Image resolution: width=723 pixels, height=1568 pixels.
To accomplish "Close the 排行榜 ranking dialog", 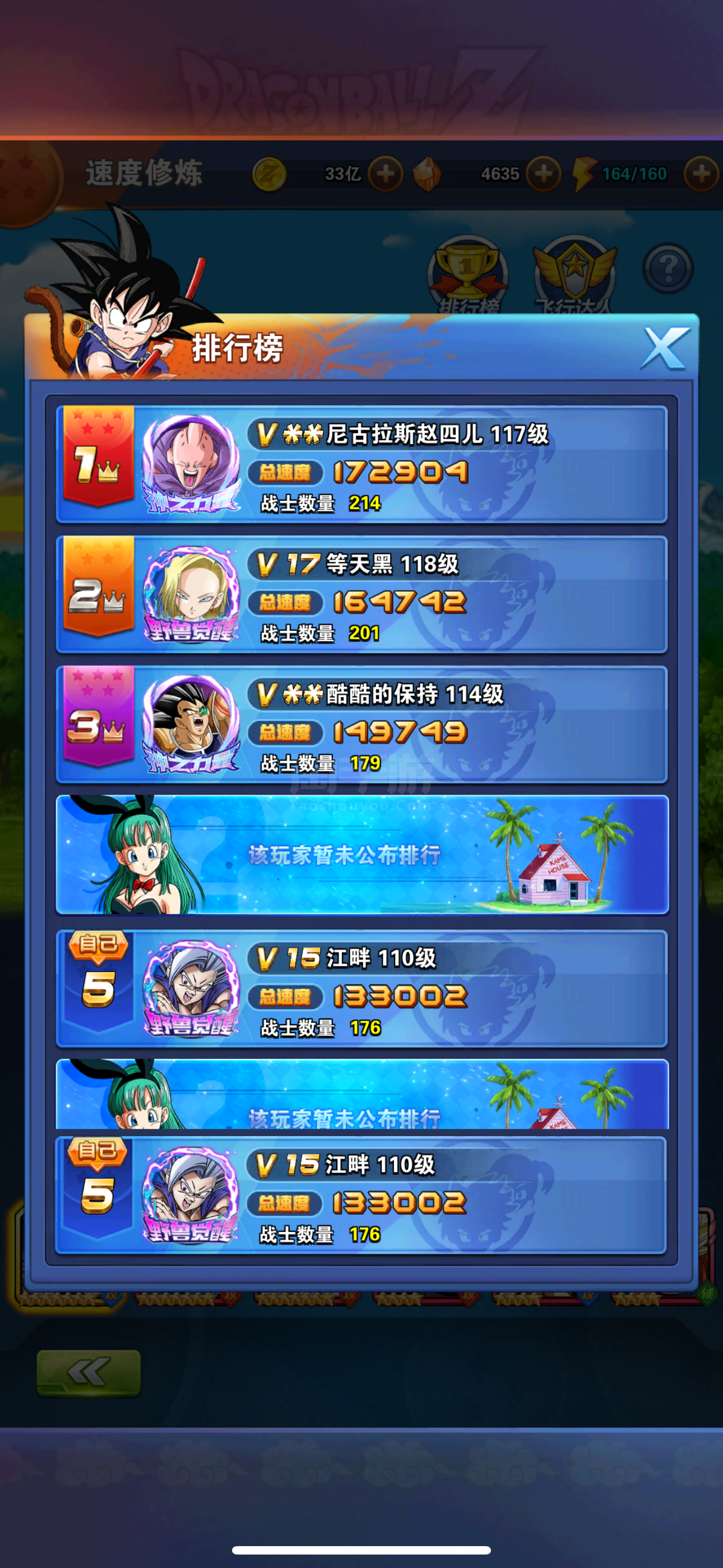I will (665, 348).
